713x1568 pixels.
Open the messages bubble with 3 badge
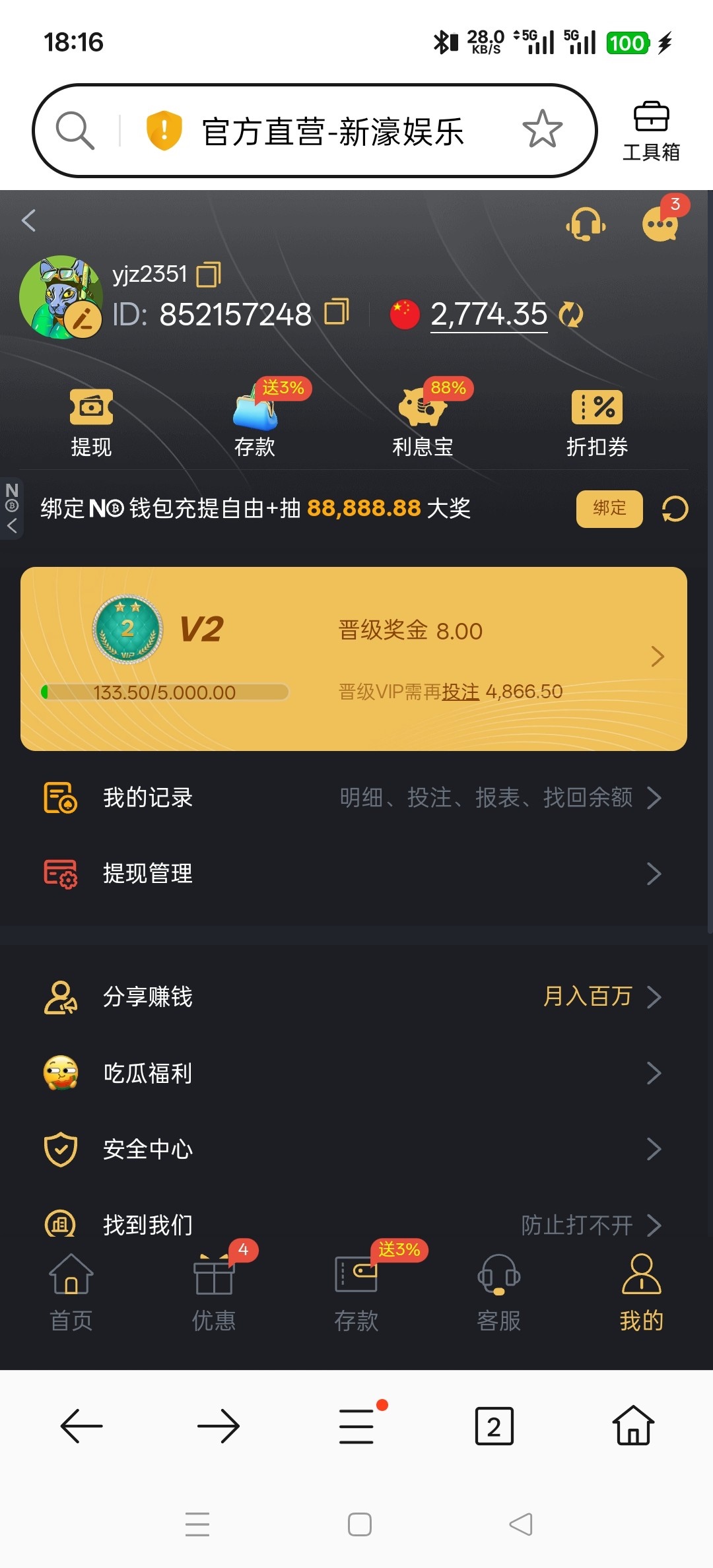(660, 224)
